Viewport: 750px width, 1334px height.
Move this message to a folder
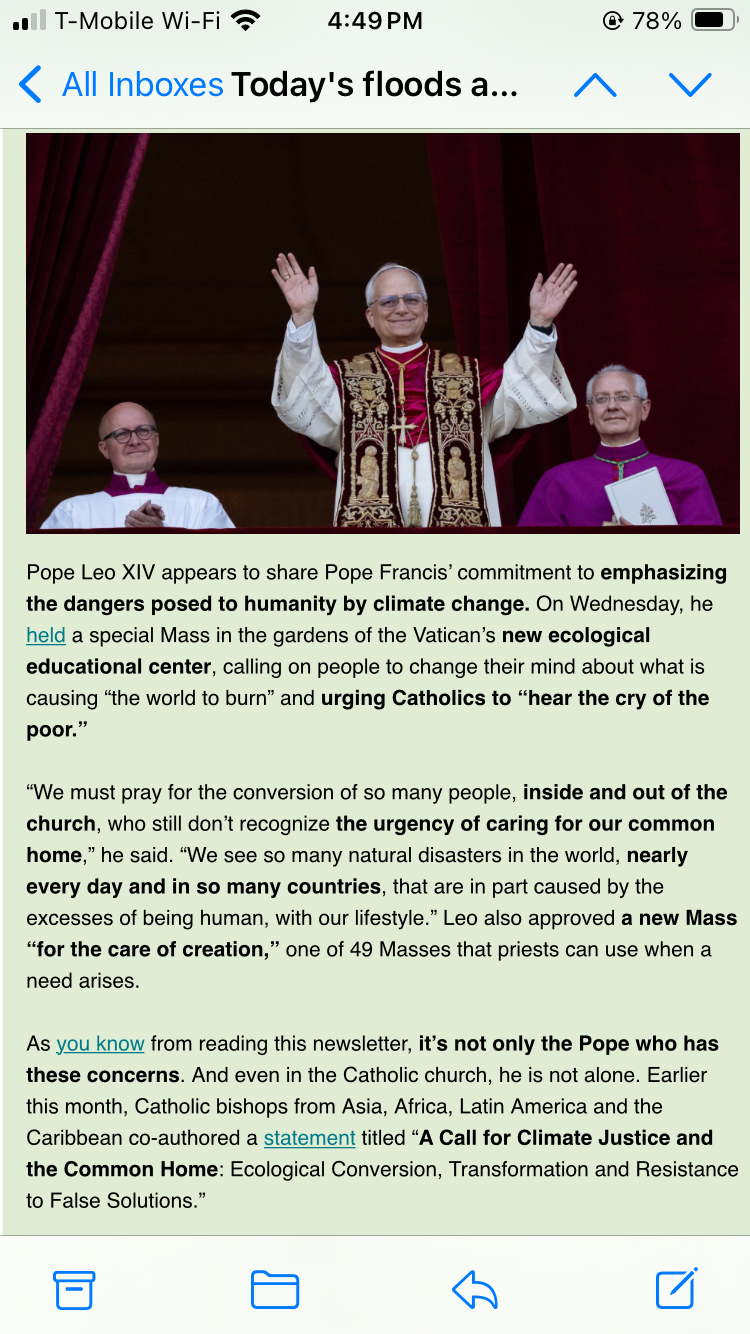tap(275, 1289)
